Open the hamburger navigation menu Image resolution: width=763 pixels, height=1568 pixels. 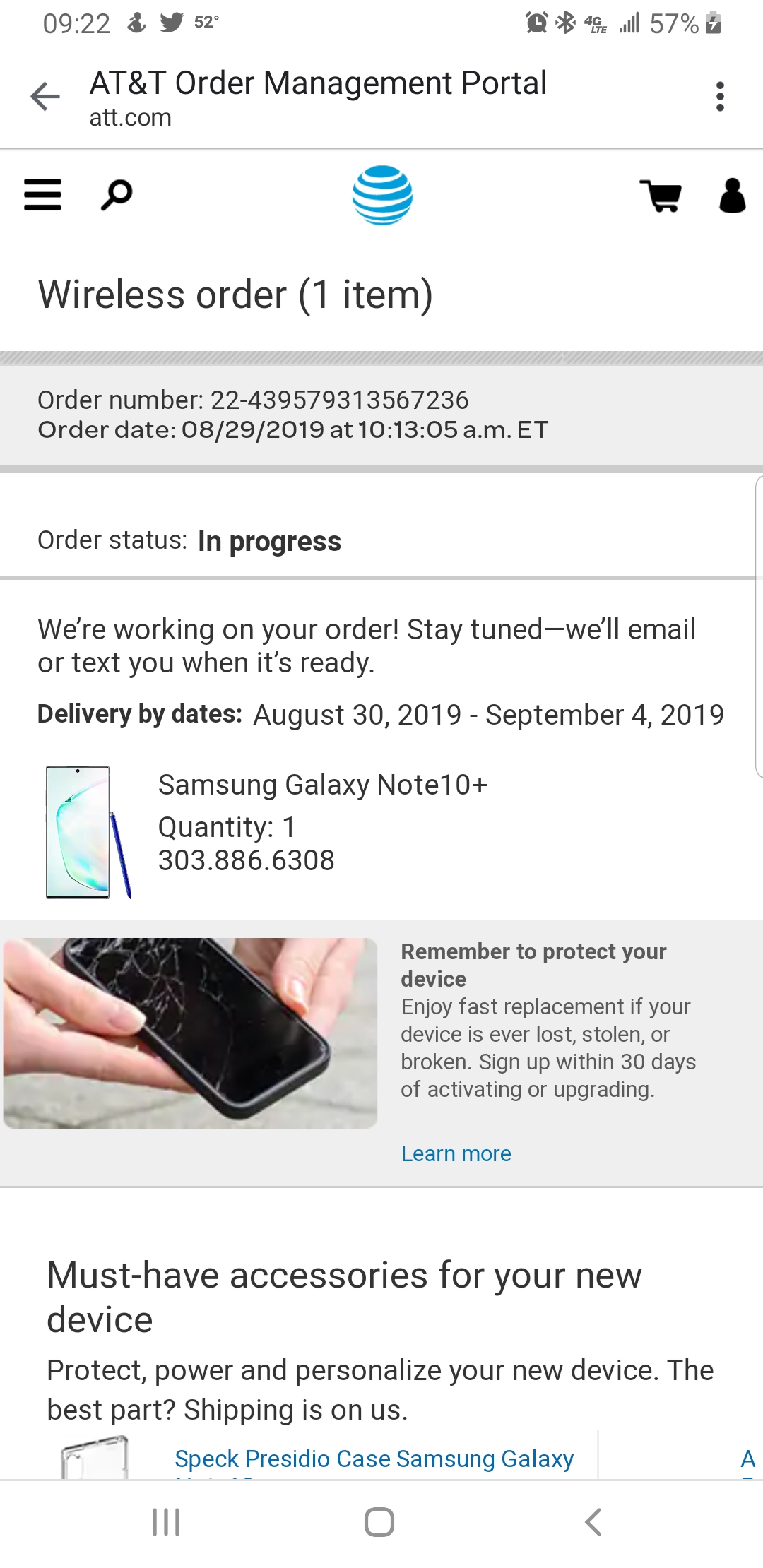pos(43,195)
